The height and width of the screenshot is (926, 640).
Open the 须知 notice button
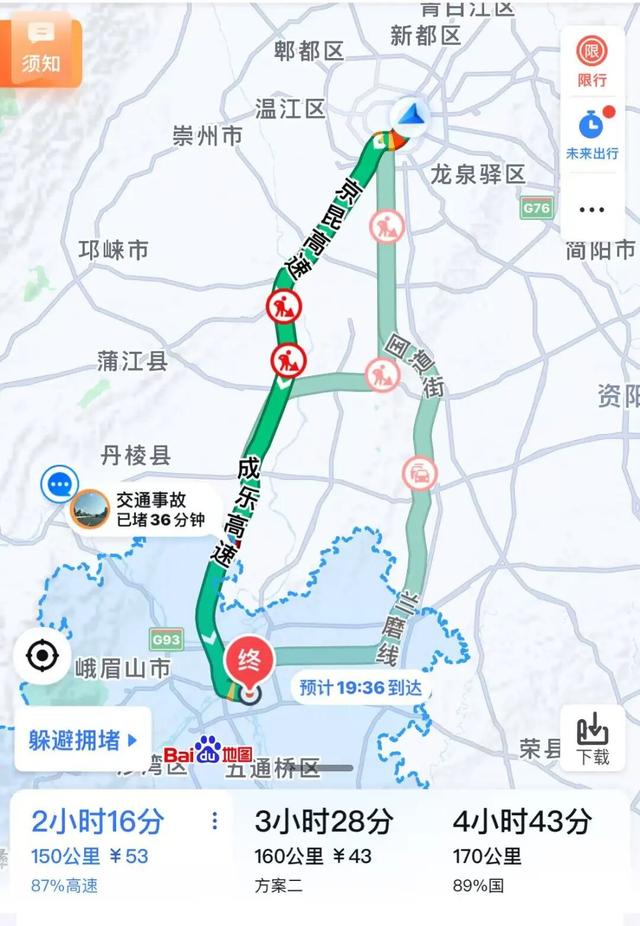(x=40, y=52)
